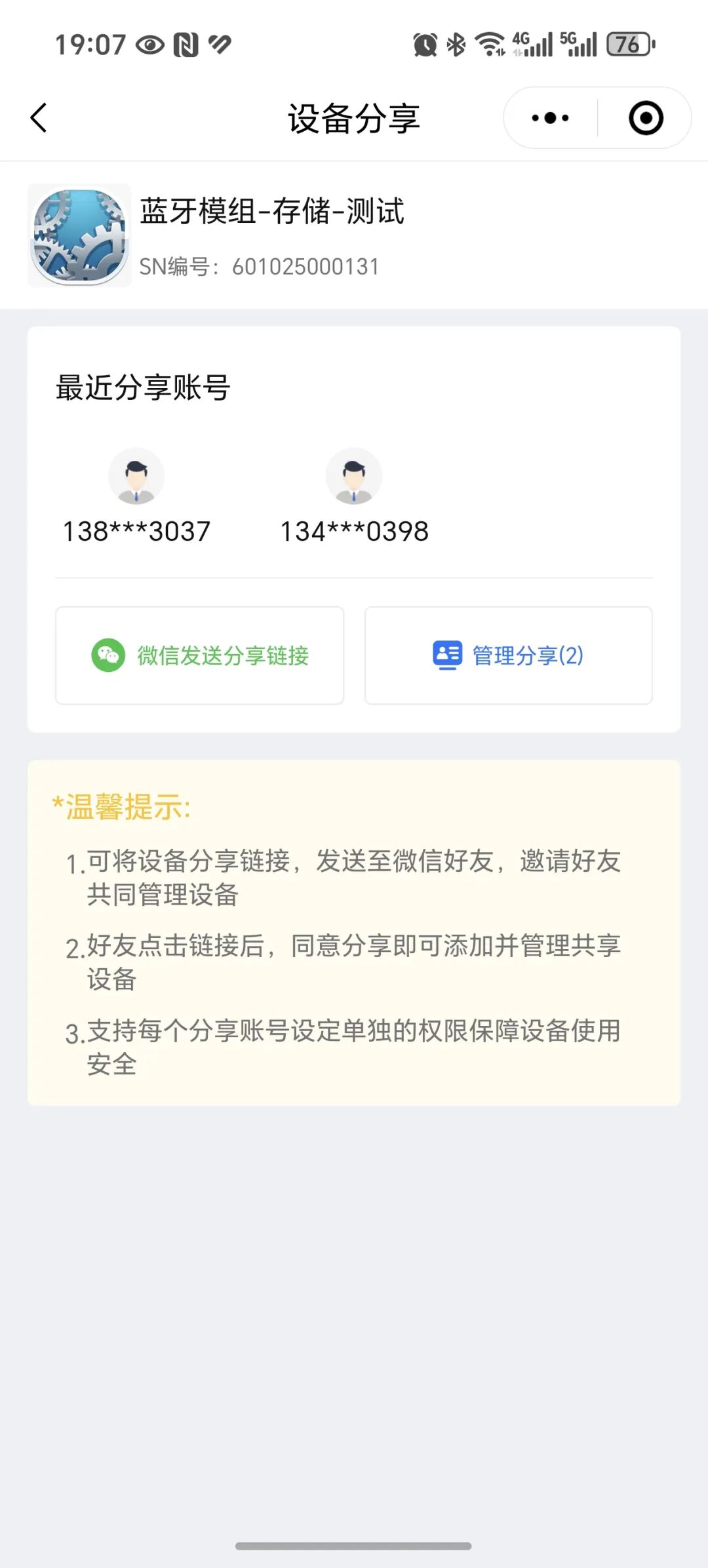
Task: Tap the 设备分享 page title
Action: [x=354, y=118]
